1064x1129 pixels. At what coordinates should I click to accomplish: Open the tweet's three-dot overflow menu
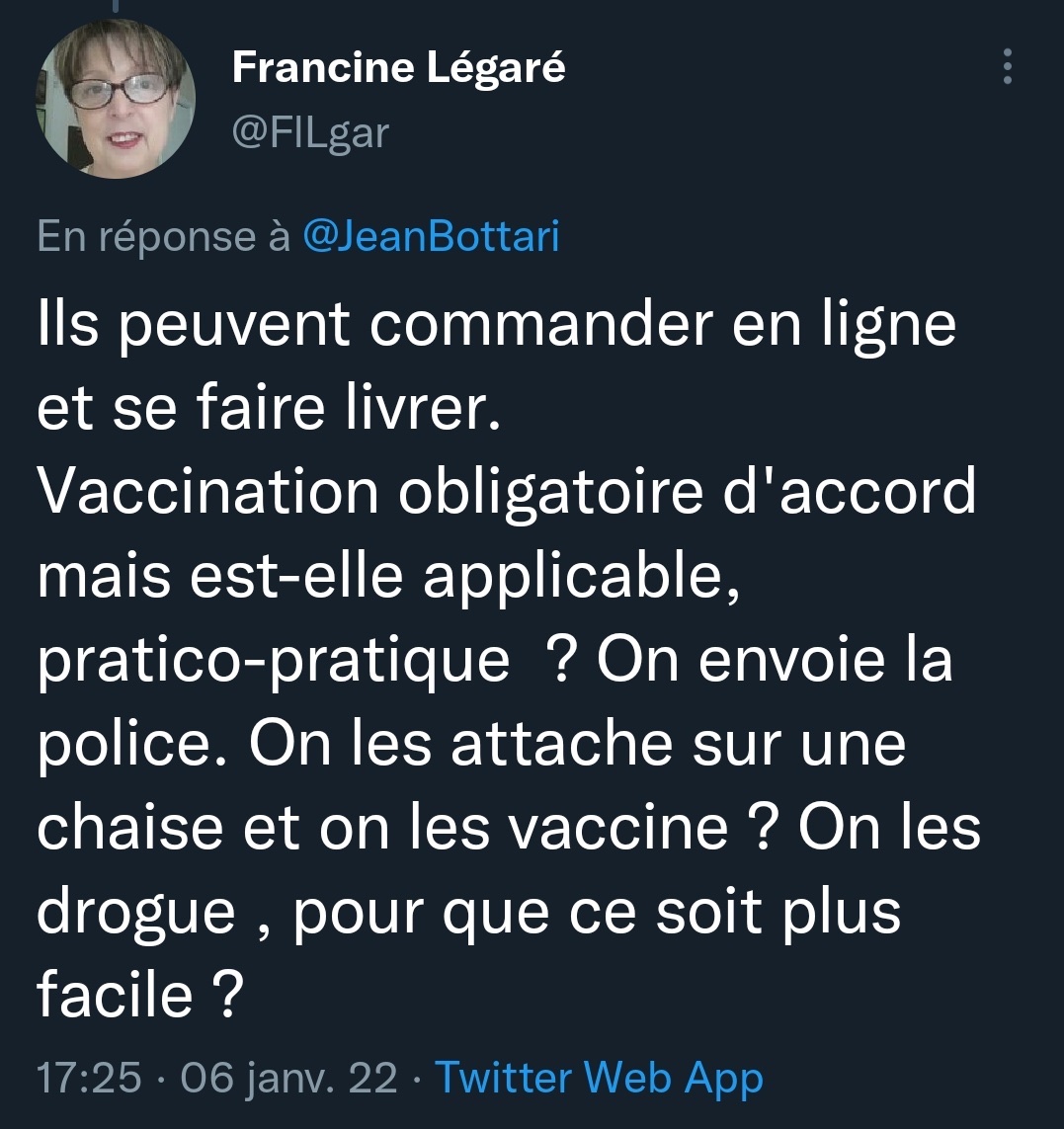click(1007, 66)
